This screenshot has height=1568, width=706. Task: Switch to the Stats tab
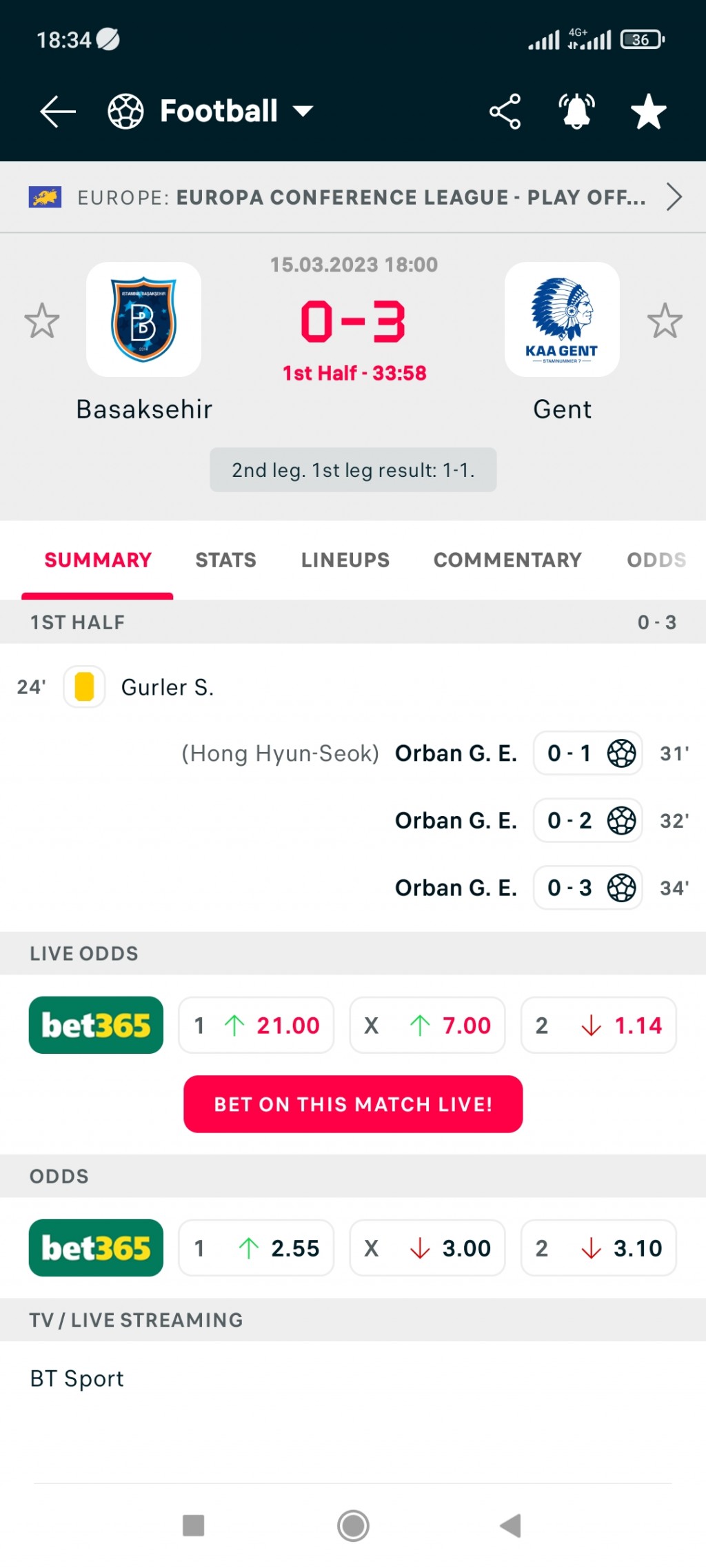[225, 560]
